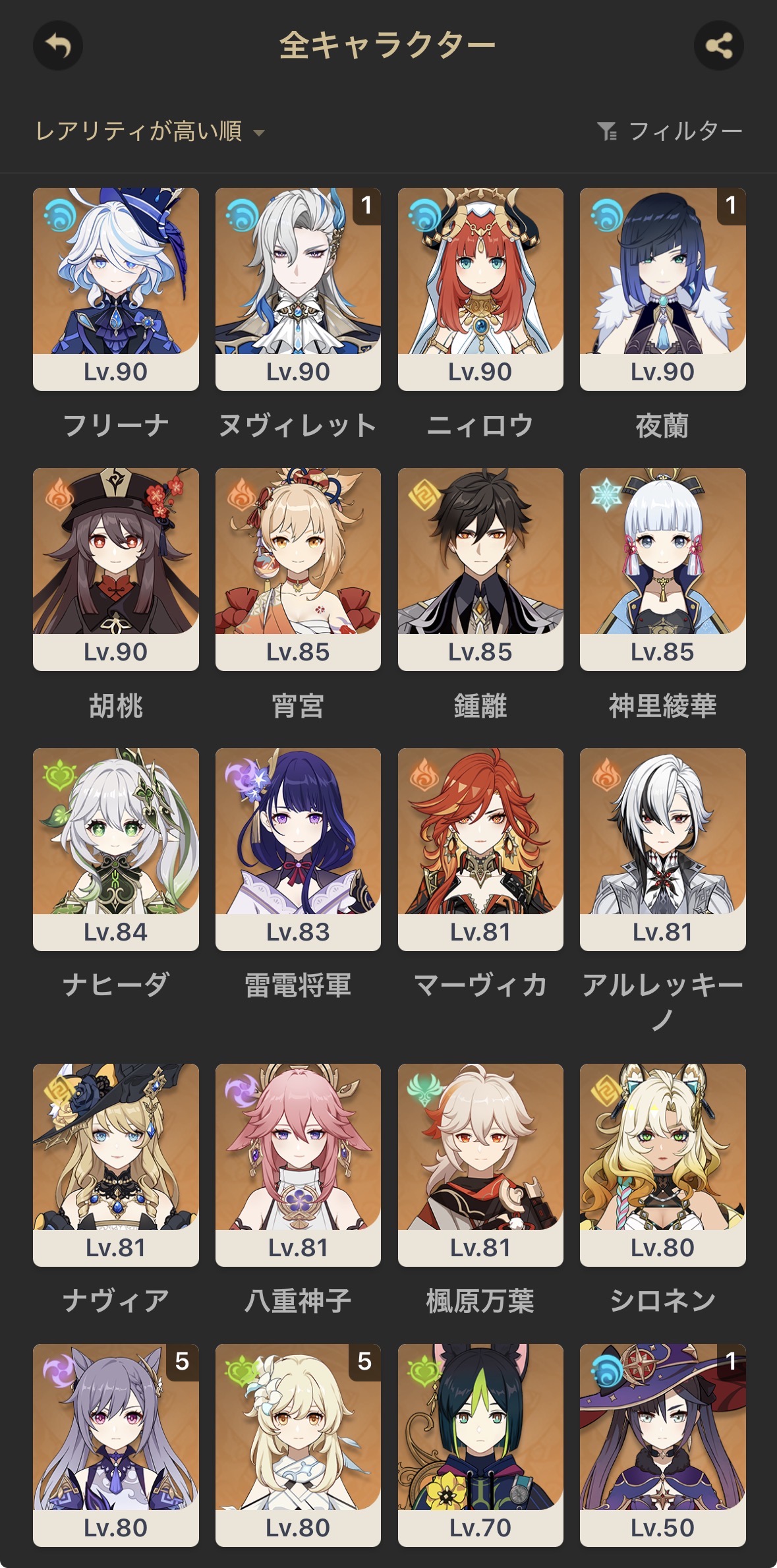
Task: Tap the 楓原万葉 card
Action: tap(480, 1165)
